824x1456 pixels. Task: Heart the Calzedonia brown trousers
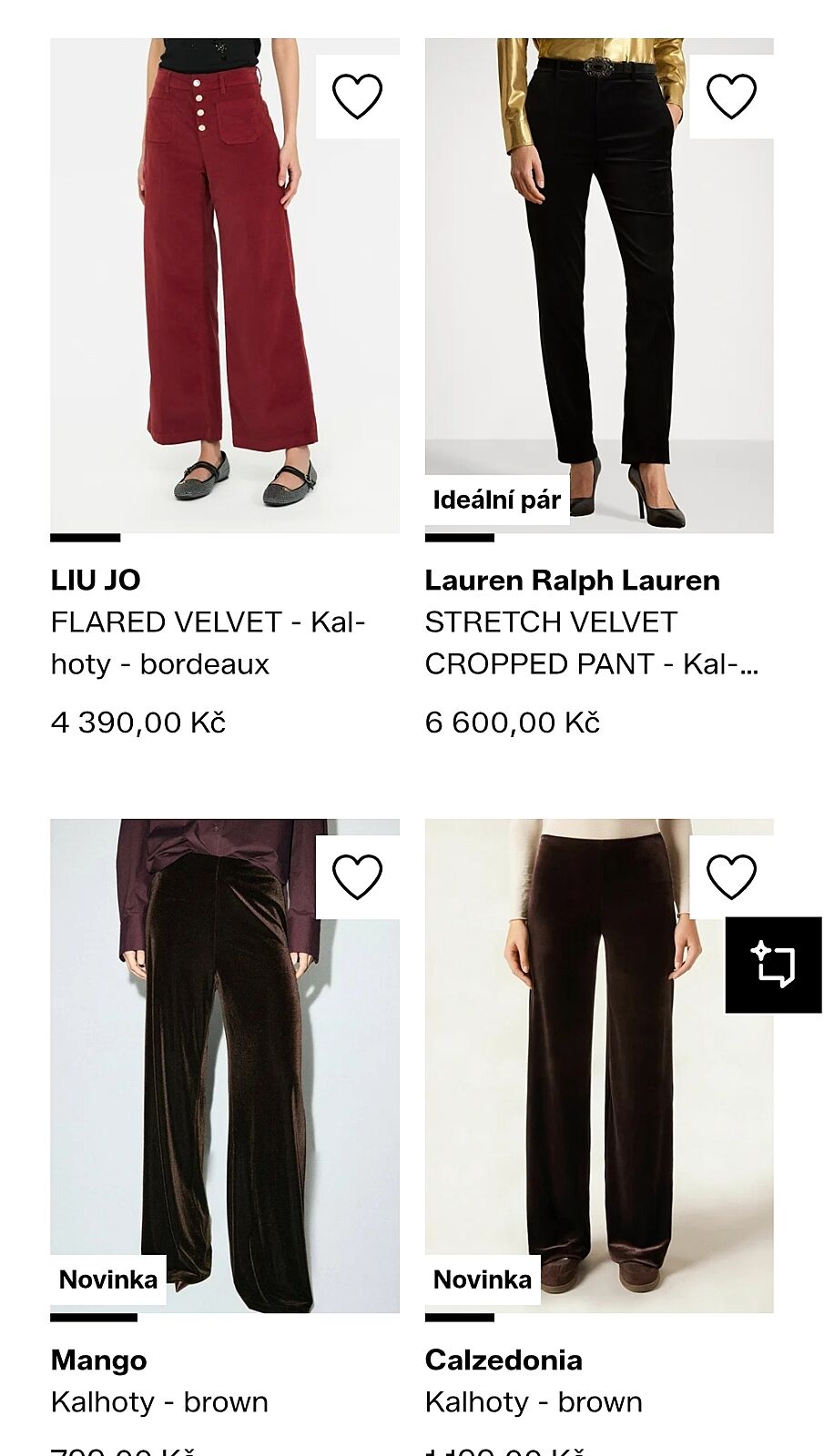731,877
